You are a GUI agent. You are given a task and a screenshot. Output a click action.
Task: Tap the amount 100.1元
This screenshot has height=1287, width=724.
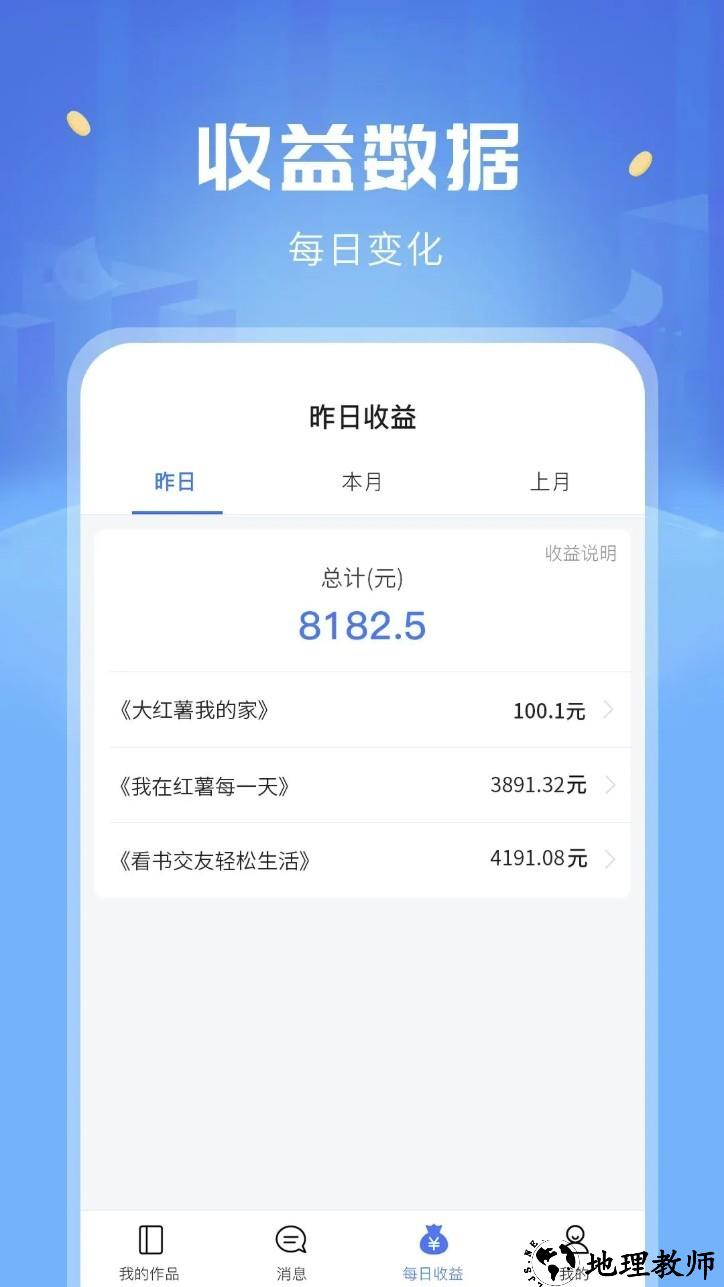point(549,711)
